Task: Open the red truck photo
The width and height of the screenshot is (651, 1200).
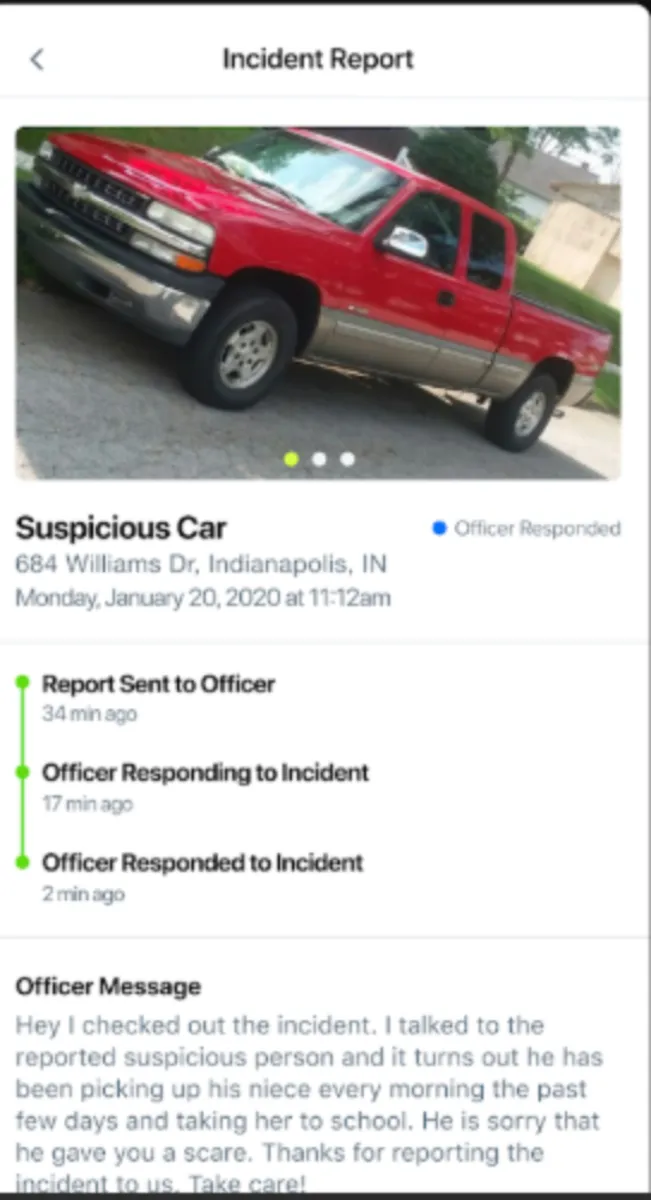Action: pyautogui.click(x=318, y=290)
